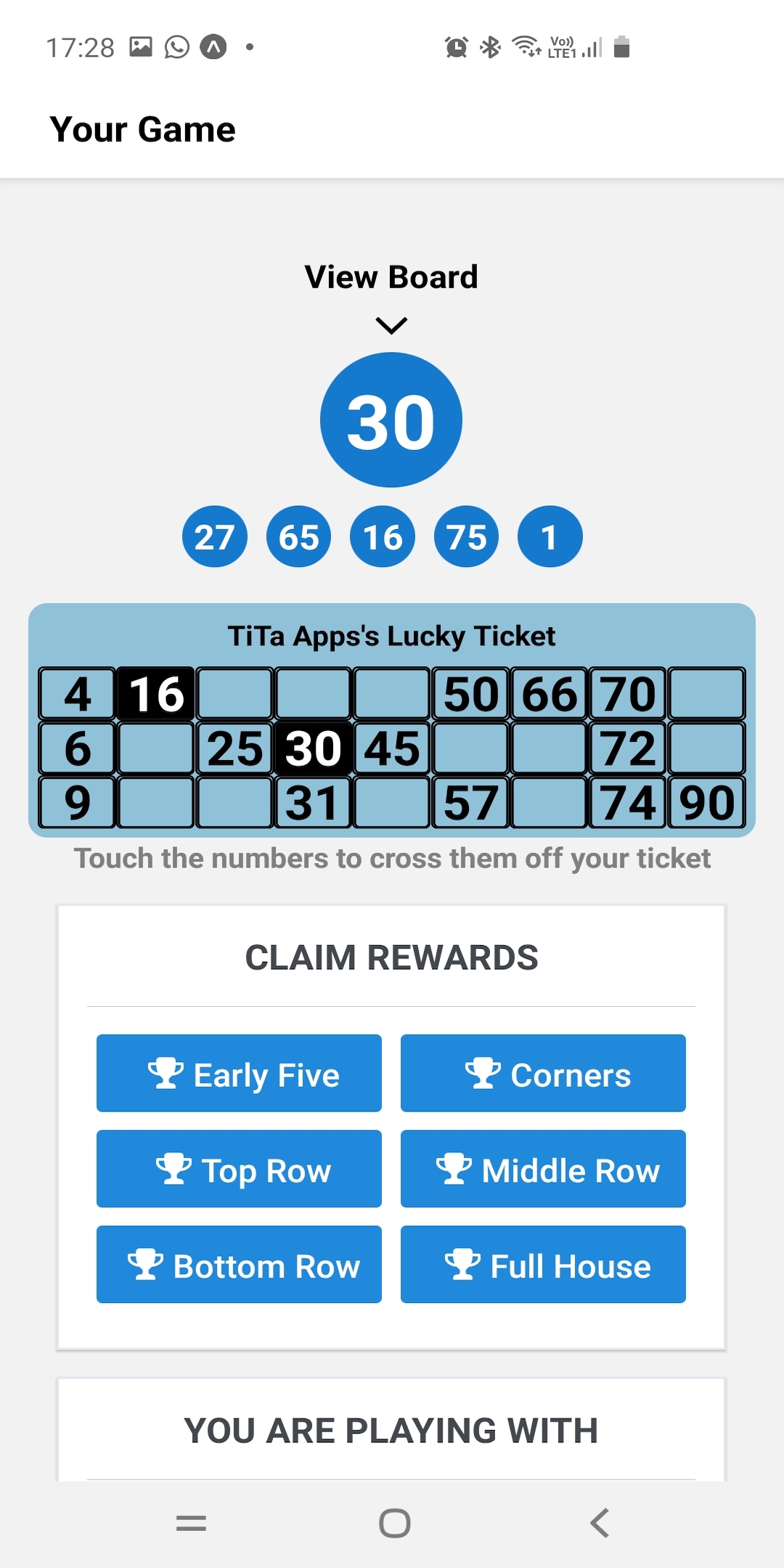Mark number 66 on the ticket
The width and height of the screenshot is (784, 1568).
coord(550,694)
